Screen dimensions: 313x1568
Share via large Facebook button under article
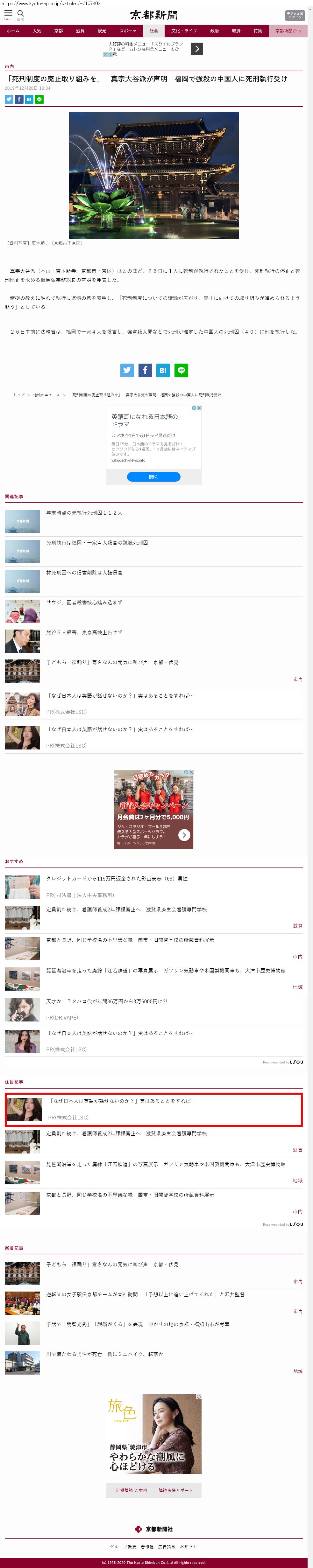pos(145,369)
